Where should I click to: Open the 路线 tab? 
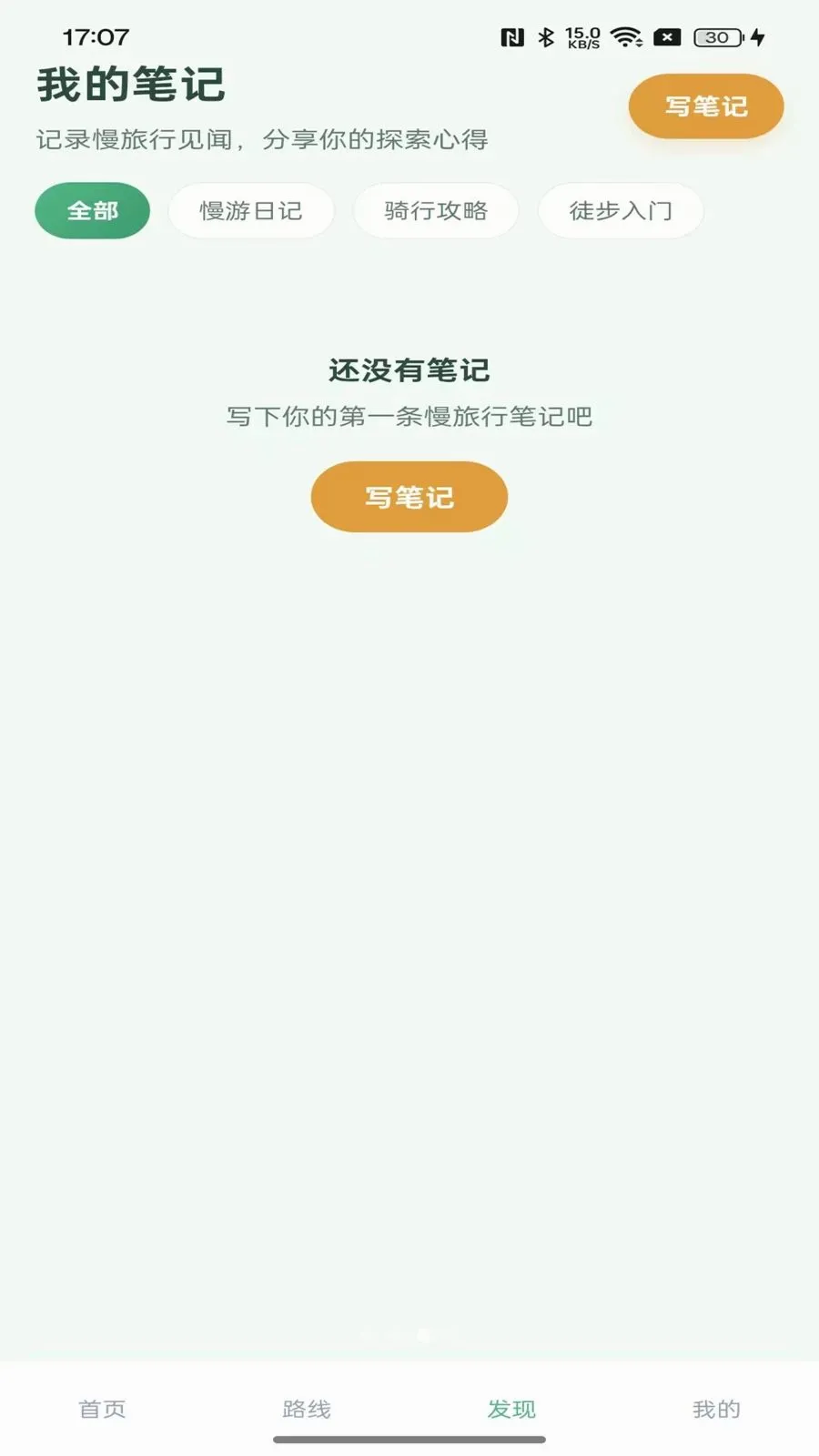click(x=307, y=1409)
